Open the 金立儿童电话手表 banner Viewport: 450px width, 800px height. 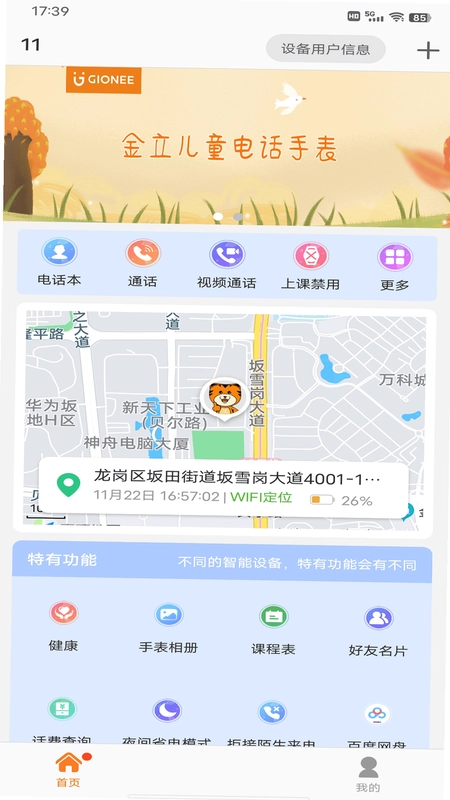coord(227,145)
